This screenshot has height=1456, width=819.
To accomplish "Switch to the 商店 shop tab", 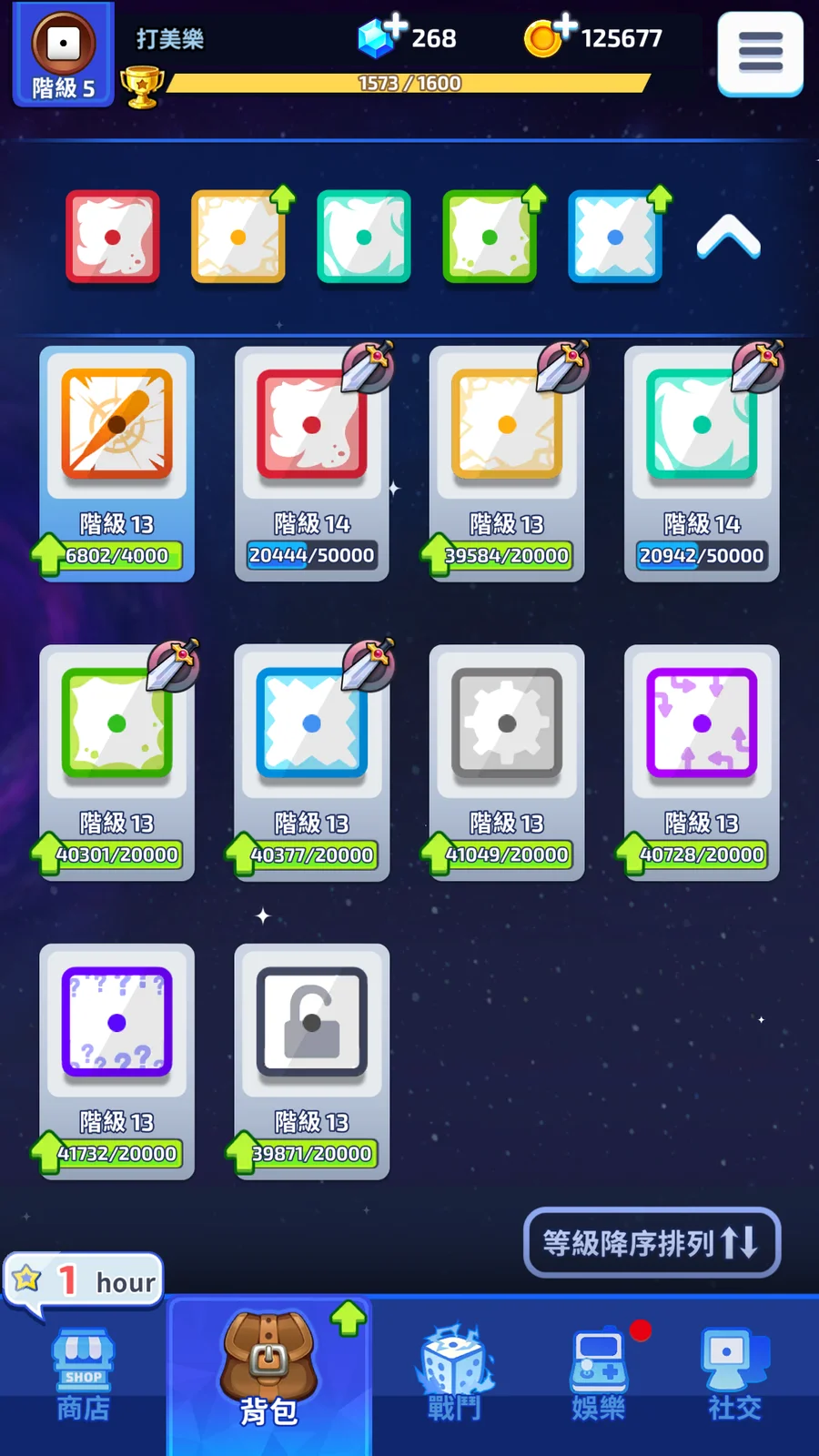I will [x=83, y=1376].
